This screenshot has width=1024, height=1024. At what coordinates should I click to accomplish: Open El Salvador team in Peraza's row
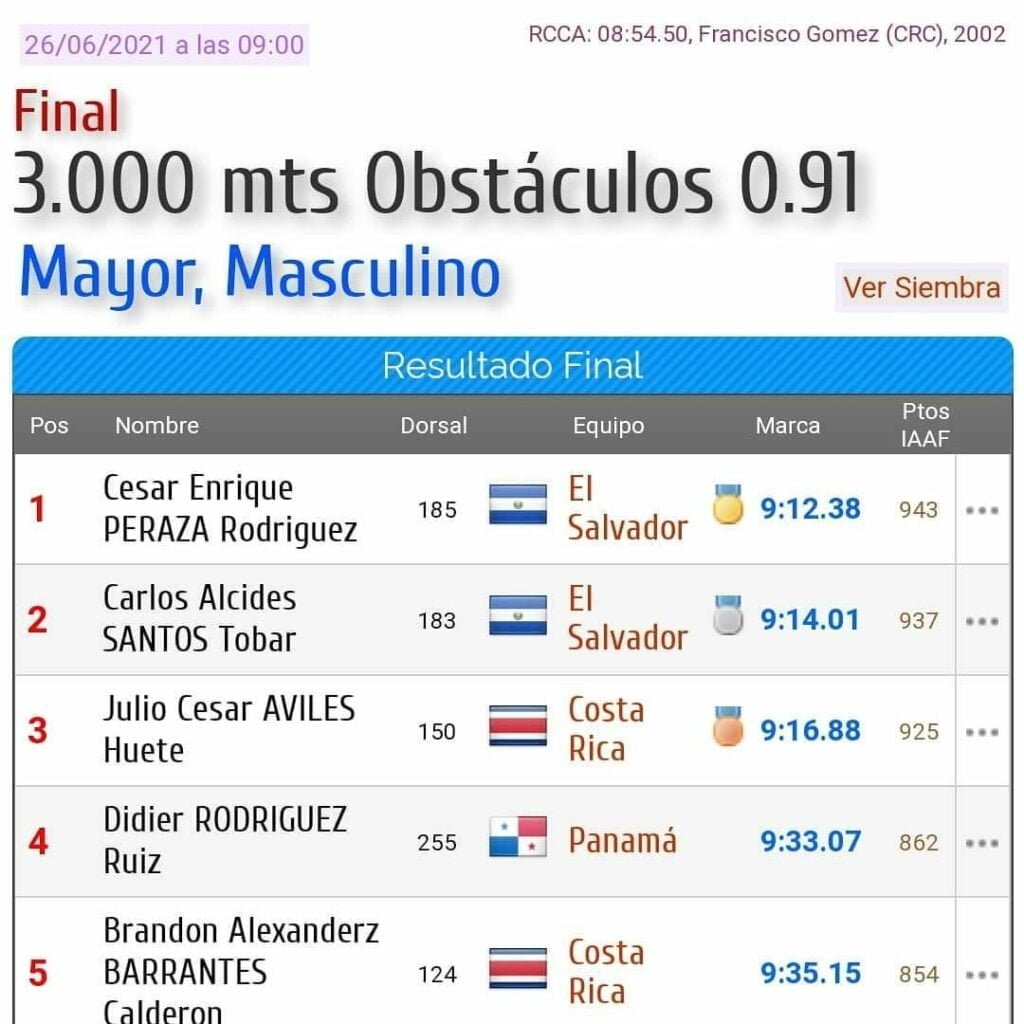point(627,509)
